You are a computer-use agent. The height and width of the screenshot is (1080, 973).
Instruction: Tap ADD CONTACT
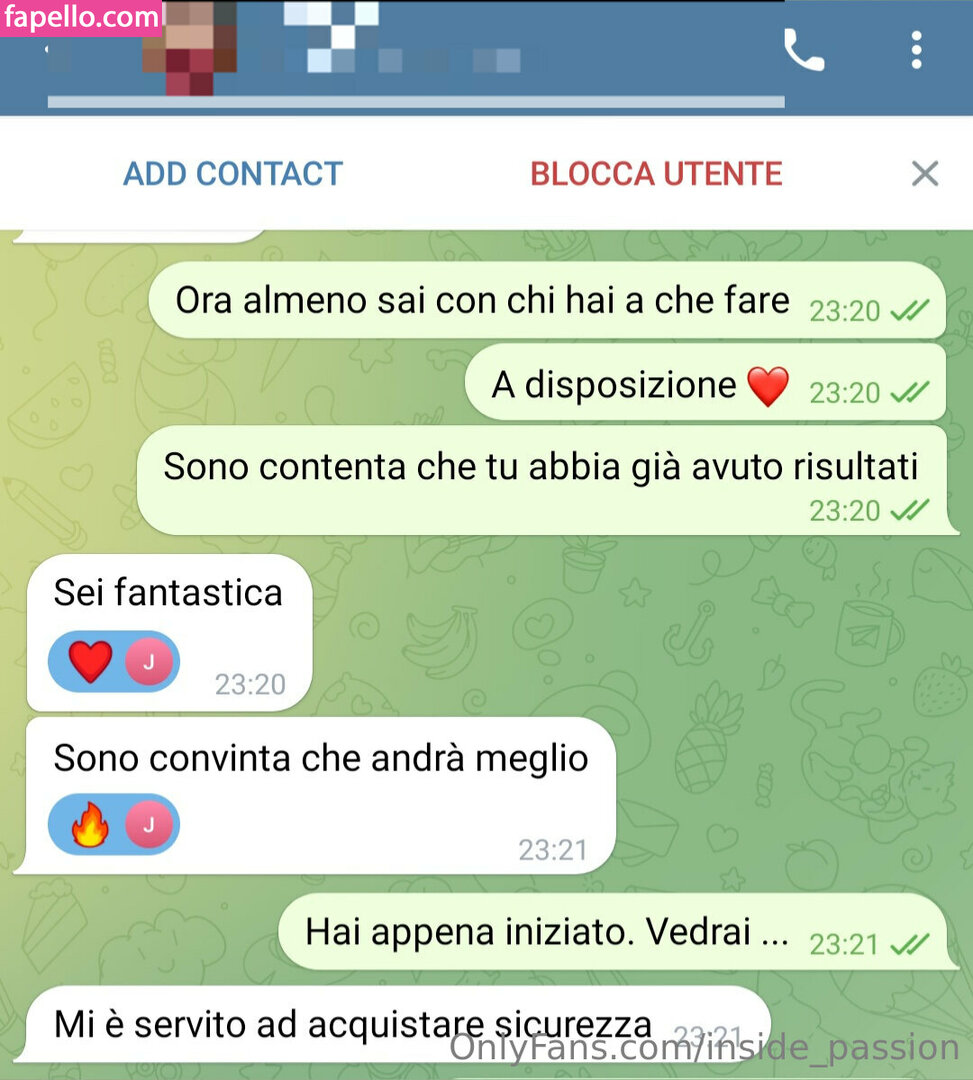pyautogui.click(x=233, y=174)
